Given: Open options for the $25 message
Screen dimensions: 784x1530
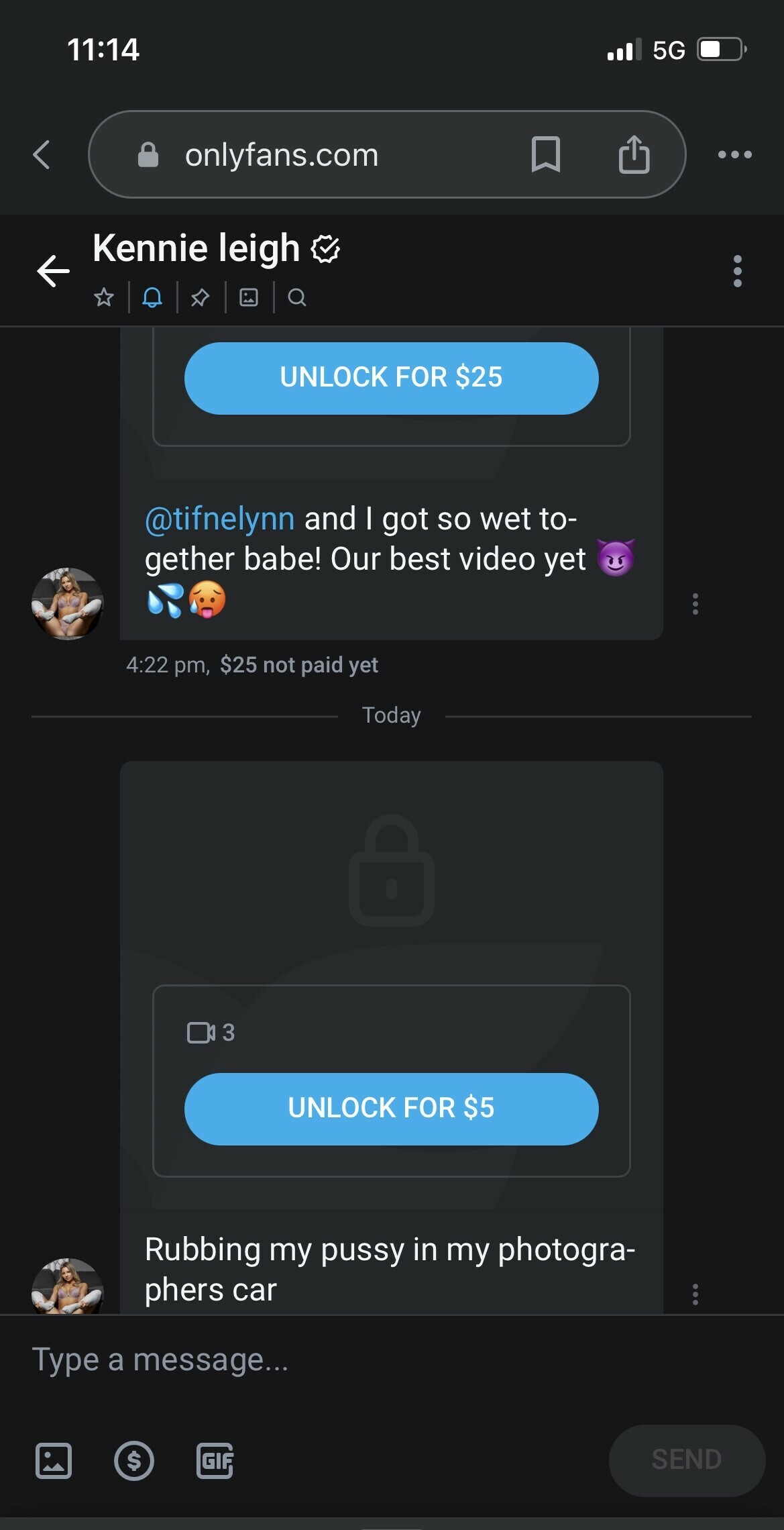Looking at the screenshot, I should pos(695,604).
